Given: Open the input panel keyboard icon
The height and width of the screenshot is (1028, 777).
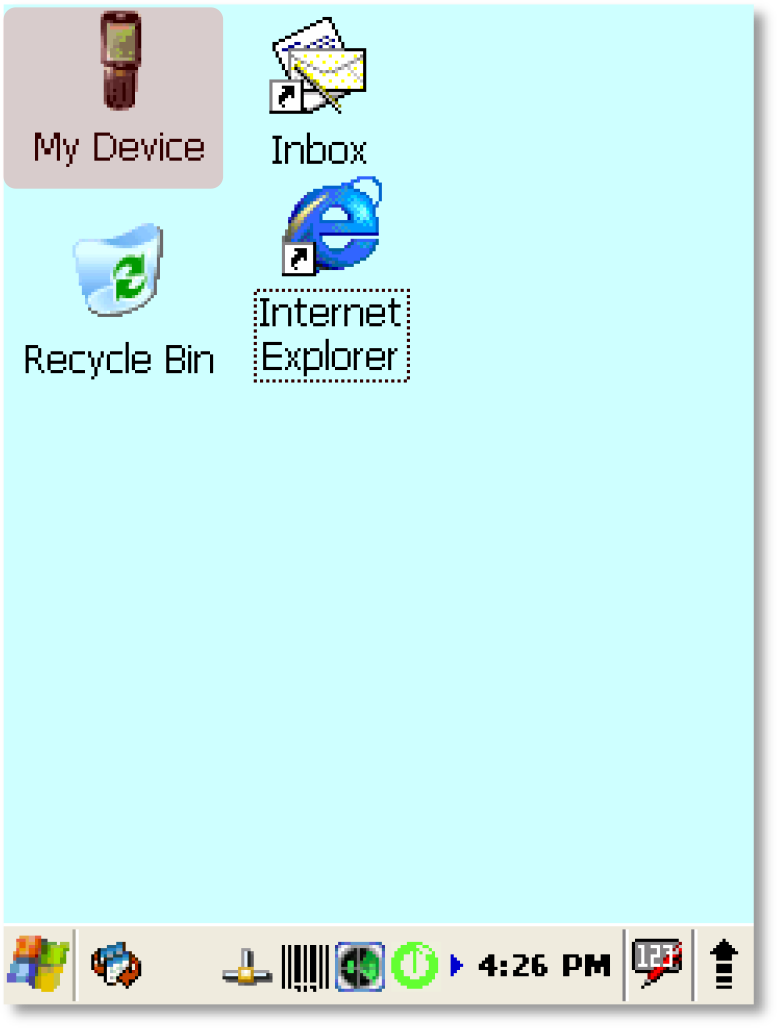Looking at the screenshot, I should (x=656, y=965).
